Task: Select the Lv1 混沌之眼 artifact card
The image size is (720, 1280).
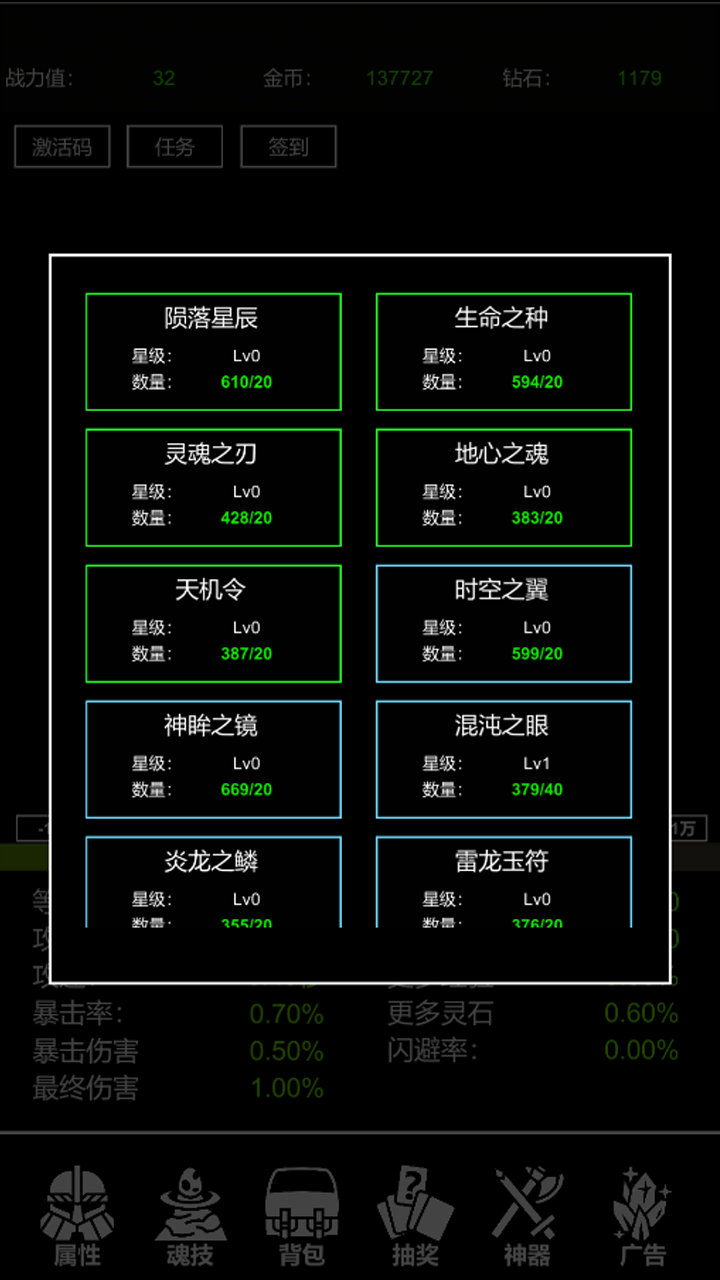Action: tap(502, 759)
